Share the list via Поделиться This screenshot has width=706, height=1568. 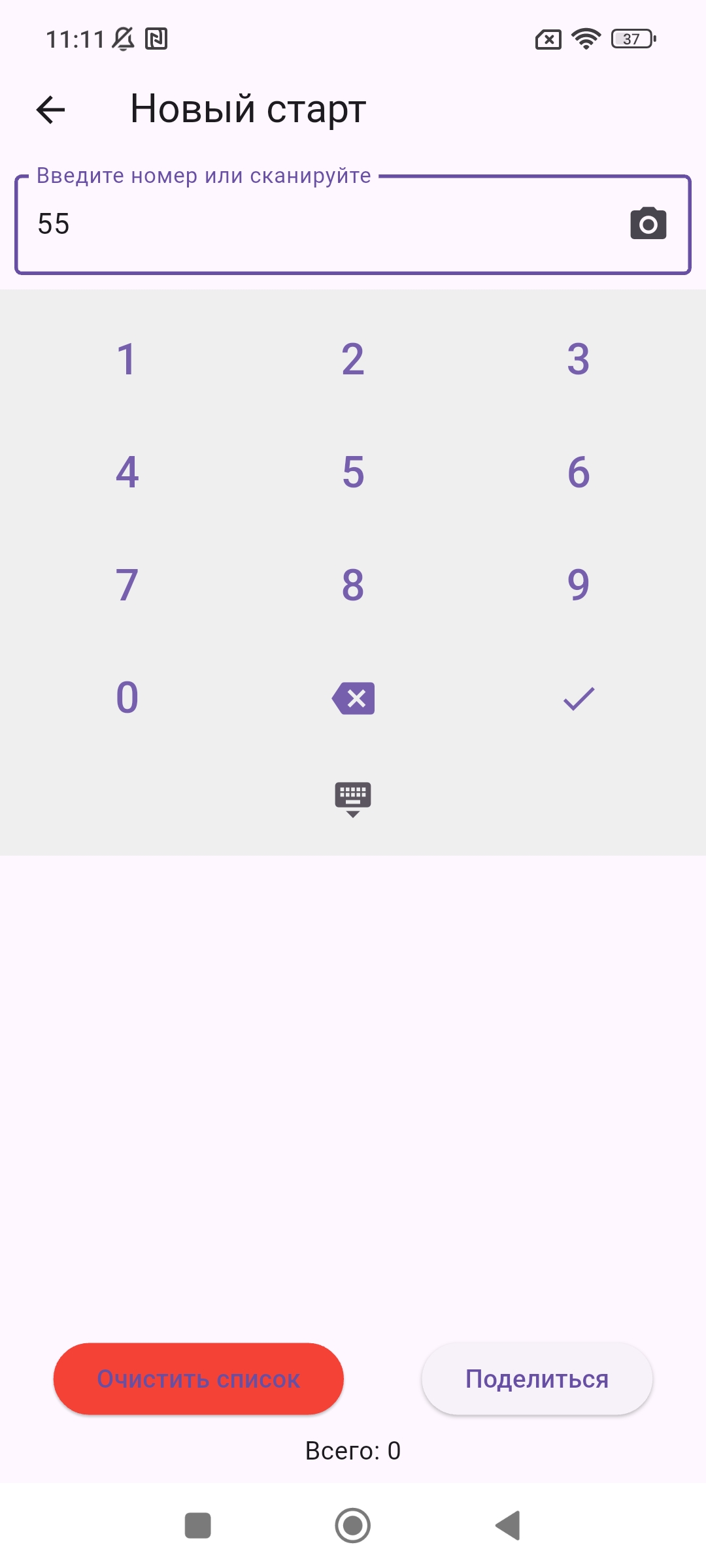point(537,1379)
